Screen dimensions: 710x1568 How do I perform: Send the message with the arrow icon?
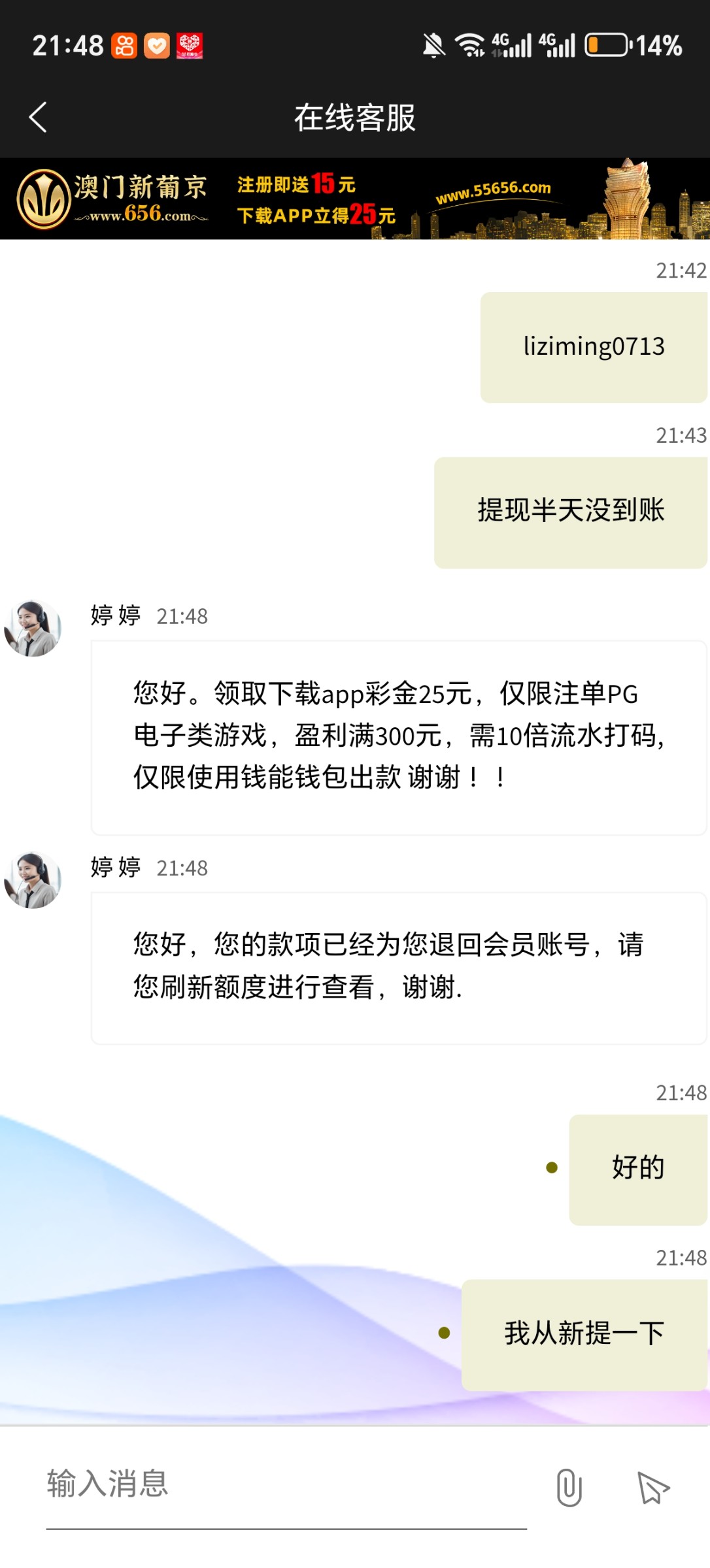(653, 1488)
